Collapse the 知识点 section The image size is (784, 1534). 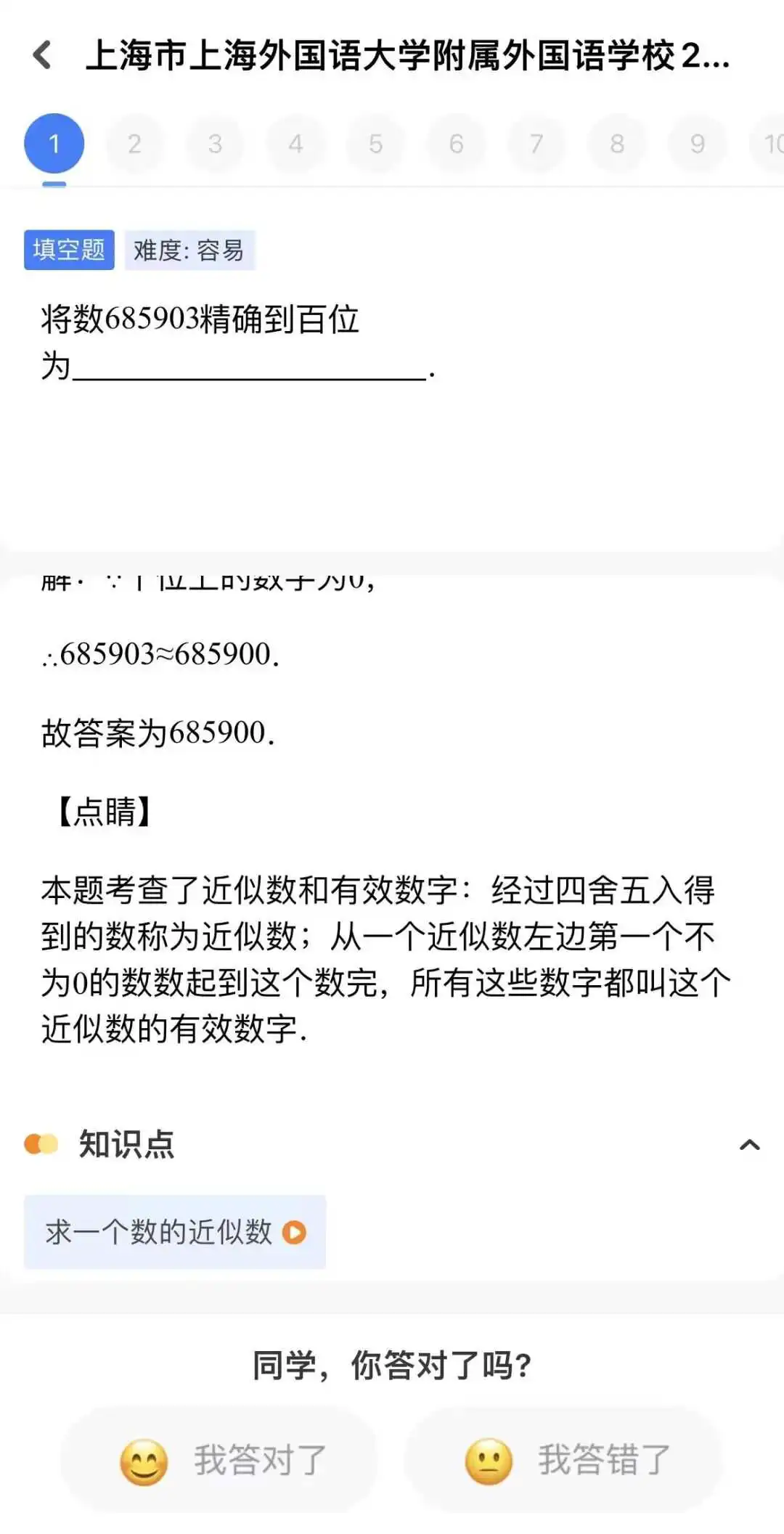coord(749,1145)
